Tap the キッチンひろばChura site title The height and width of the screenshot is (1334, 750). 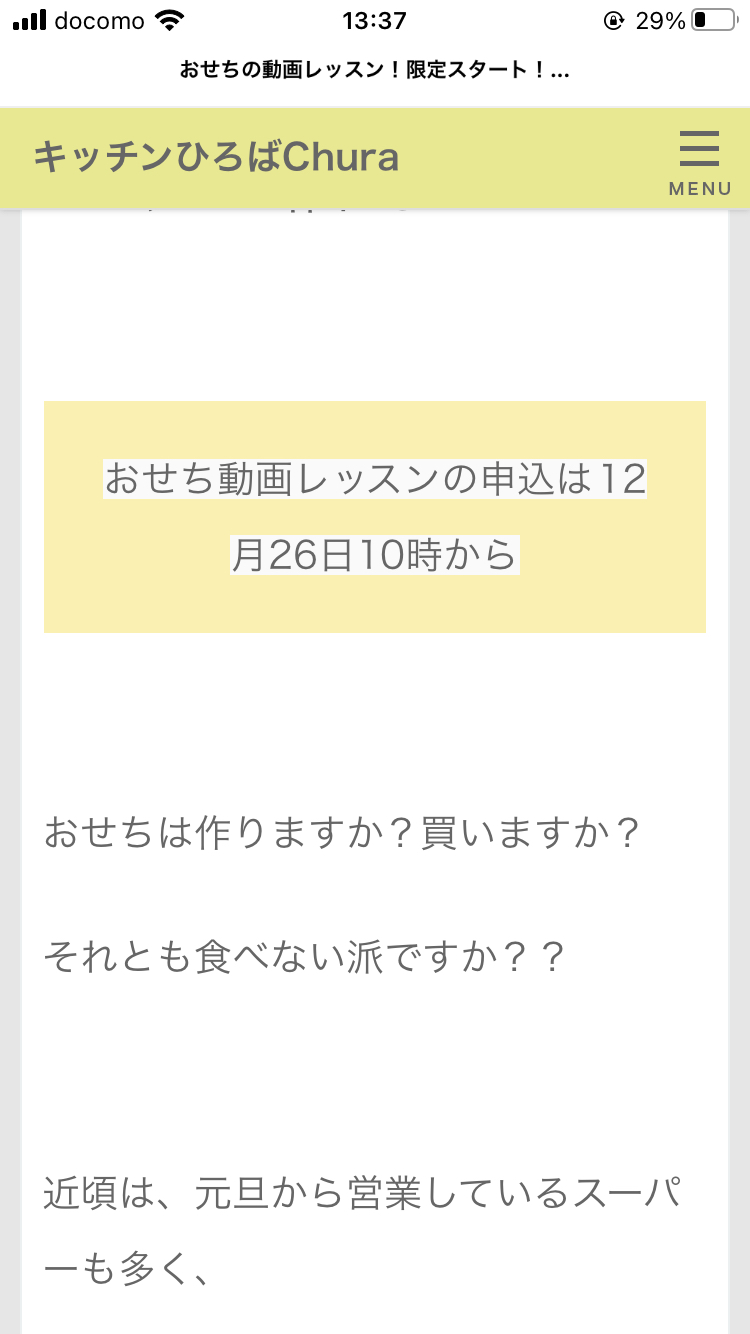[x=216, y=157]
